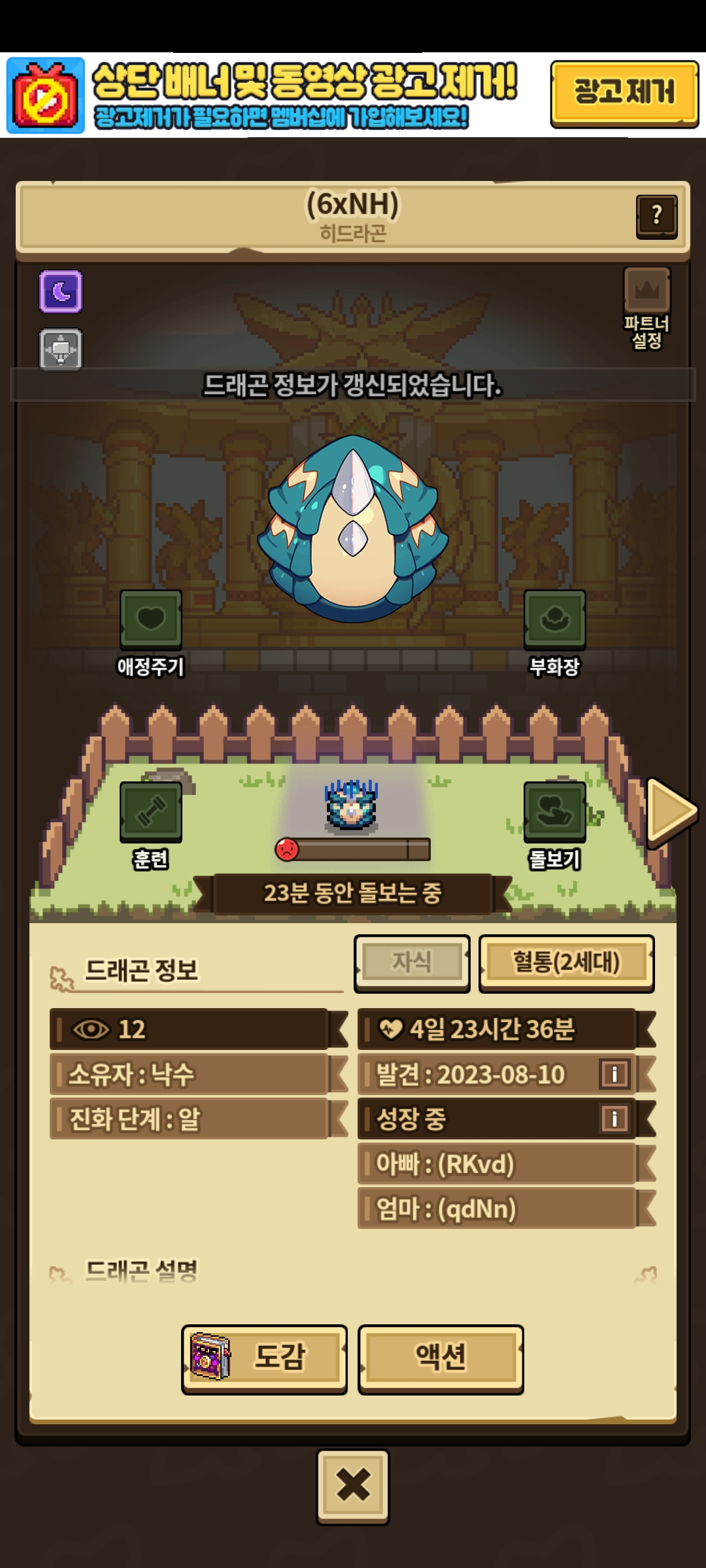Viewport: 706px width, 1568px height.
Task: Start 훈련 training
Action: (x=150, y=812)
